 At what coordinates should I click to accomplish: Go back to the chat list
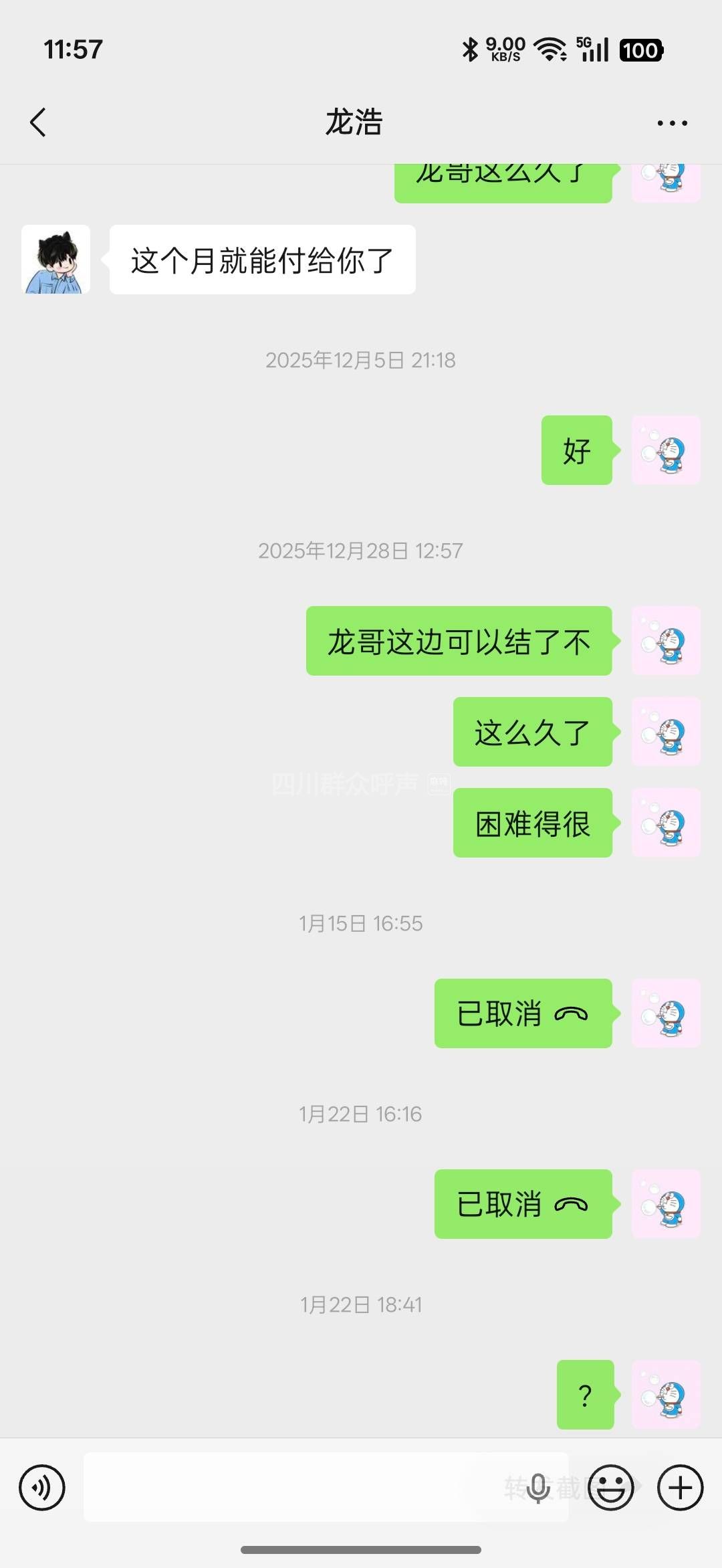(39, 122)
